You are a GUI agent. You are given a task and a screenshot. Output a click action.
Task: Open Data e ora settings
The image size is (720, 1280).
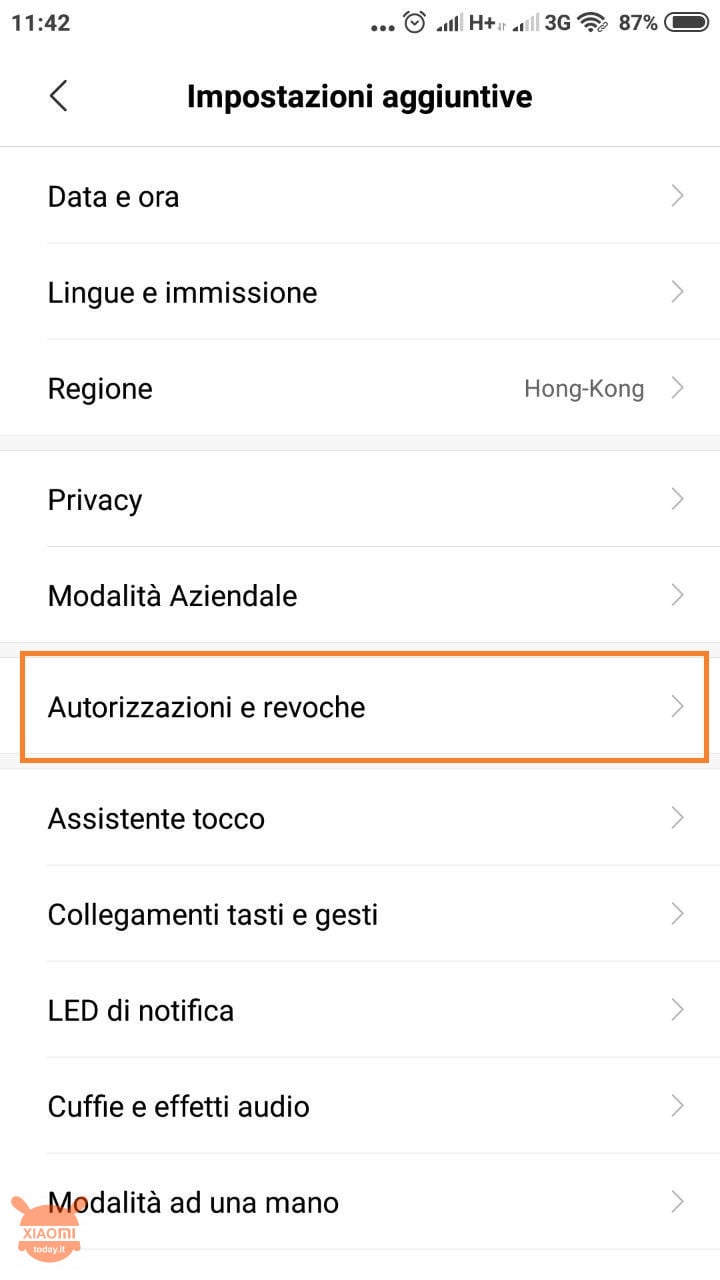pyautogui.click(x=360, y=196)
